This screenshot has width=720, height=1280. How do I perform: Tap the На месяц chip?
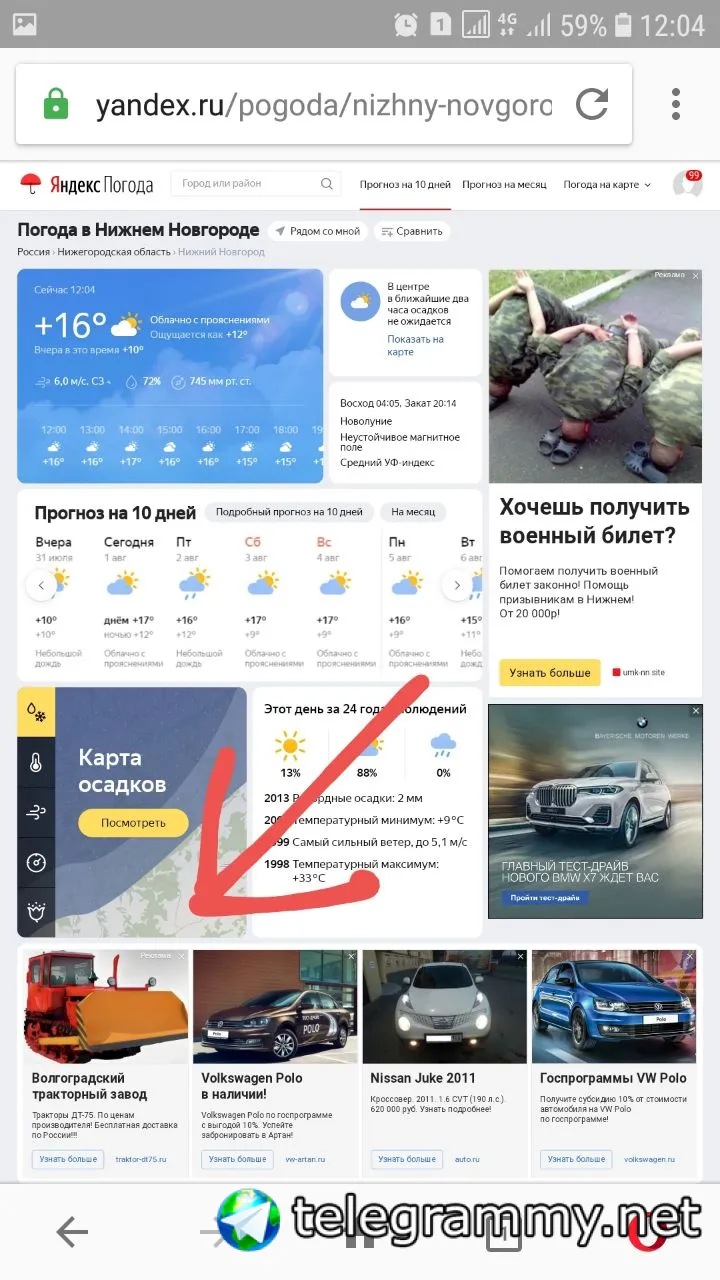(x=413, y=512)
